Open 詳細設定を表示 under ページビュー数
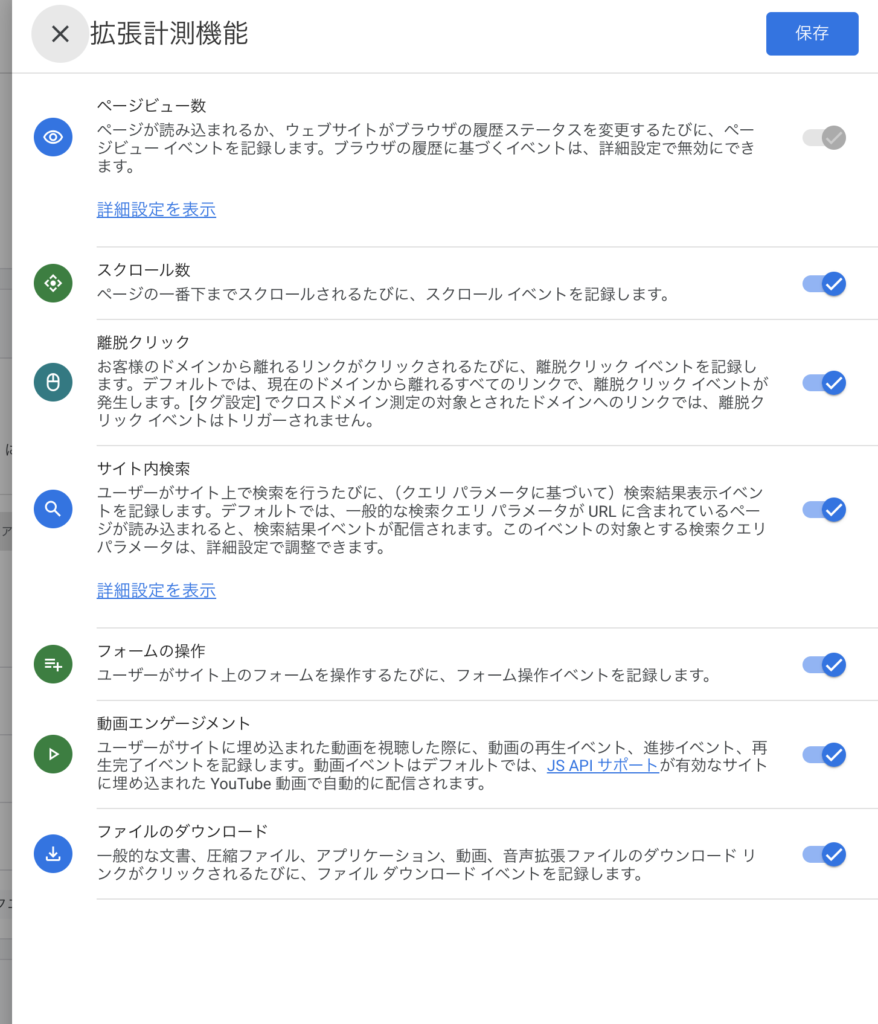Image resolution: width=878 pixels, height=1024 pixels. [156, 210]
